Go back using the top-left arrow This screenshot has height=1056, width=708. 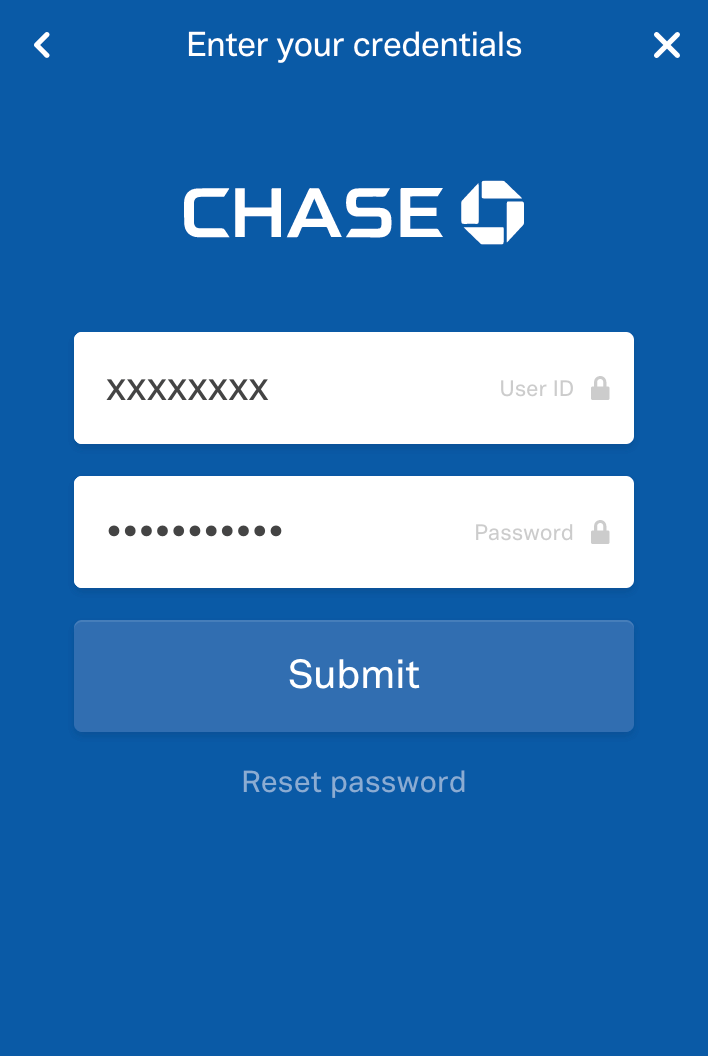(x=42, y=45)
